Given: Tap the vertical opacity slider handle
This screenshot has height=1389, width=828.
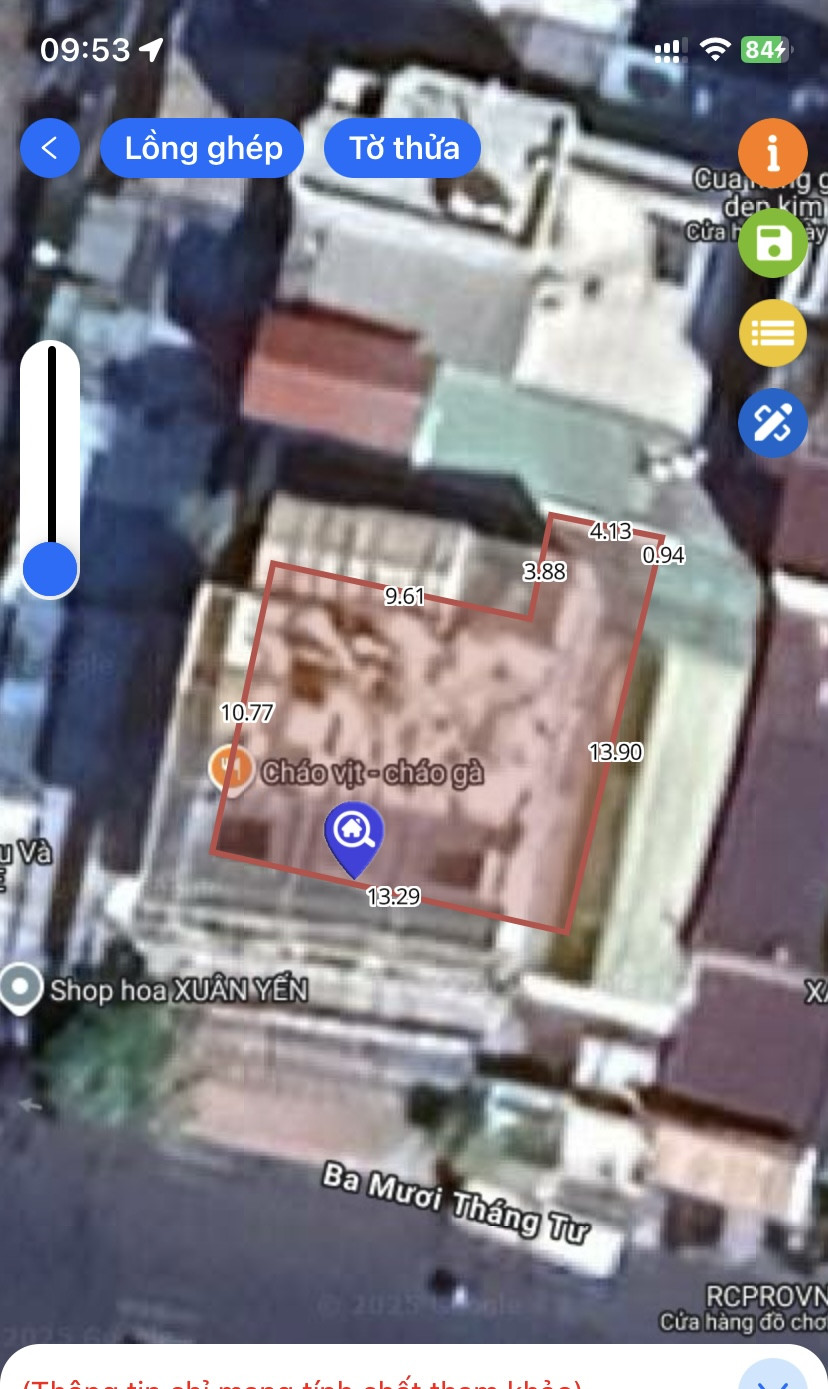Looking at the screenshot, I should [50, 569].
